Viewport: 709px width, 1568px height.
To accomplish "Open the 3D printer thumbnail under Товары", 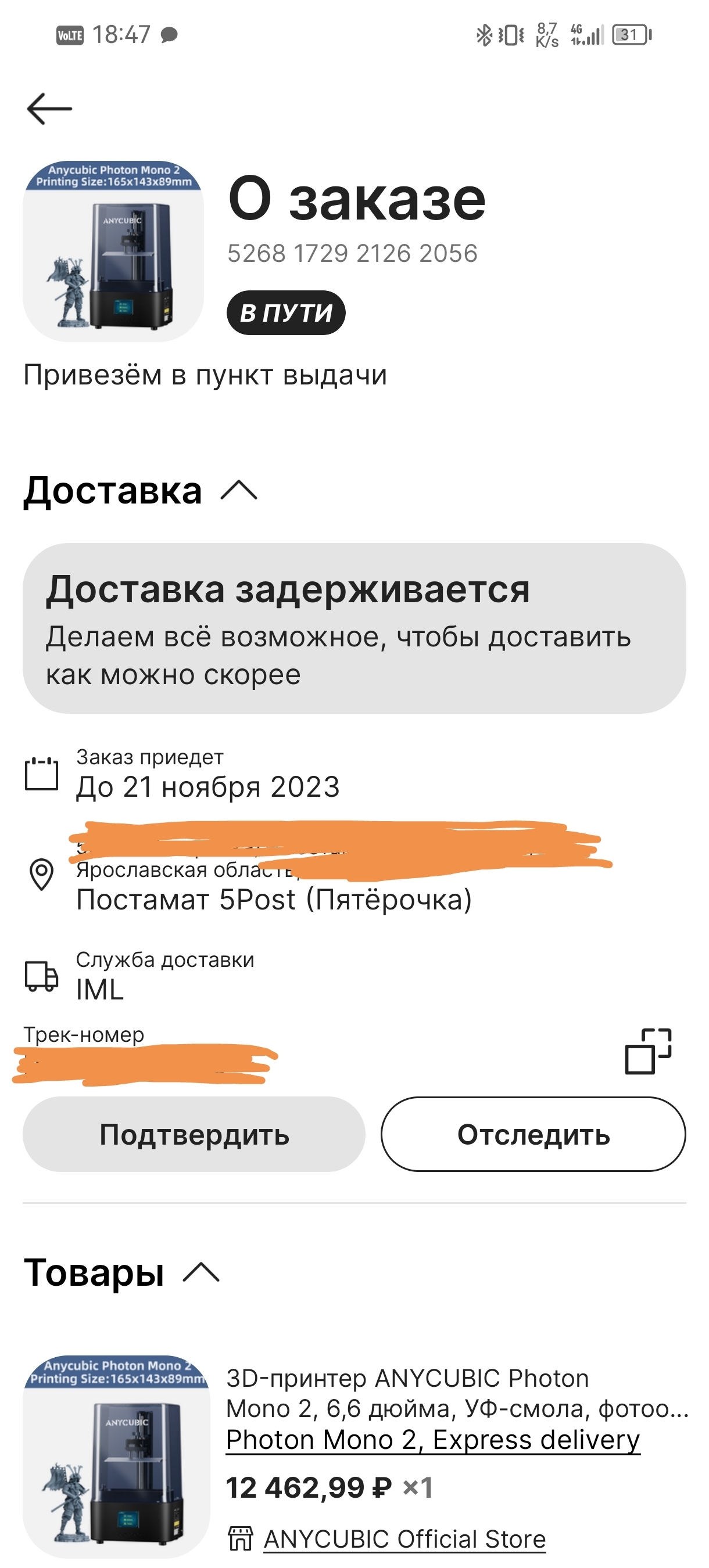I will click(x=116, y=1455).
